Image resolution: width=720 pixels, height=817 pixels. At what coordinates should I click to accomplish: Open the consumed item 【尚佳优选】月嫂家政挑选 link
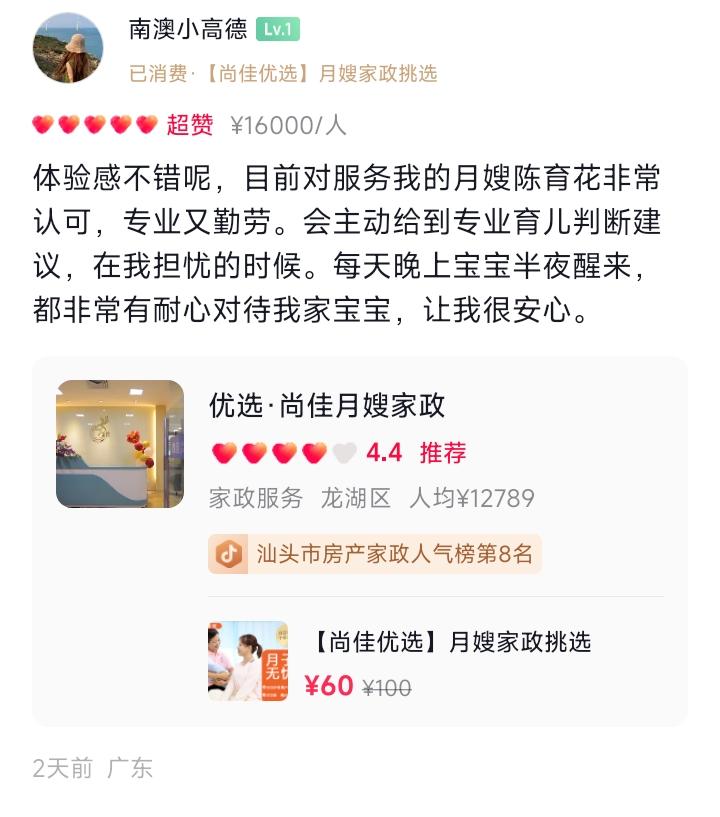(x=315, y=74)
